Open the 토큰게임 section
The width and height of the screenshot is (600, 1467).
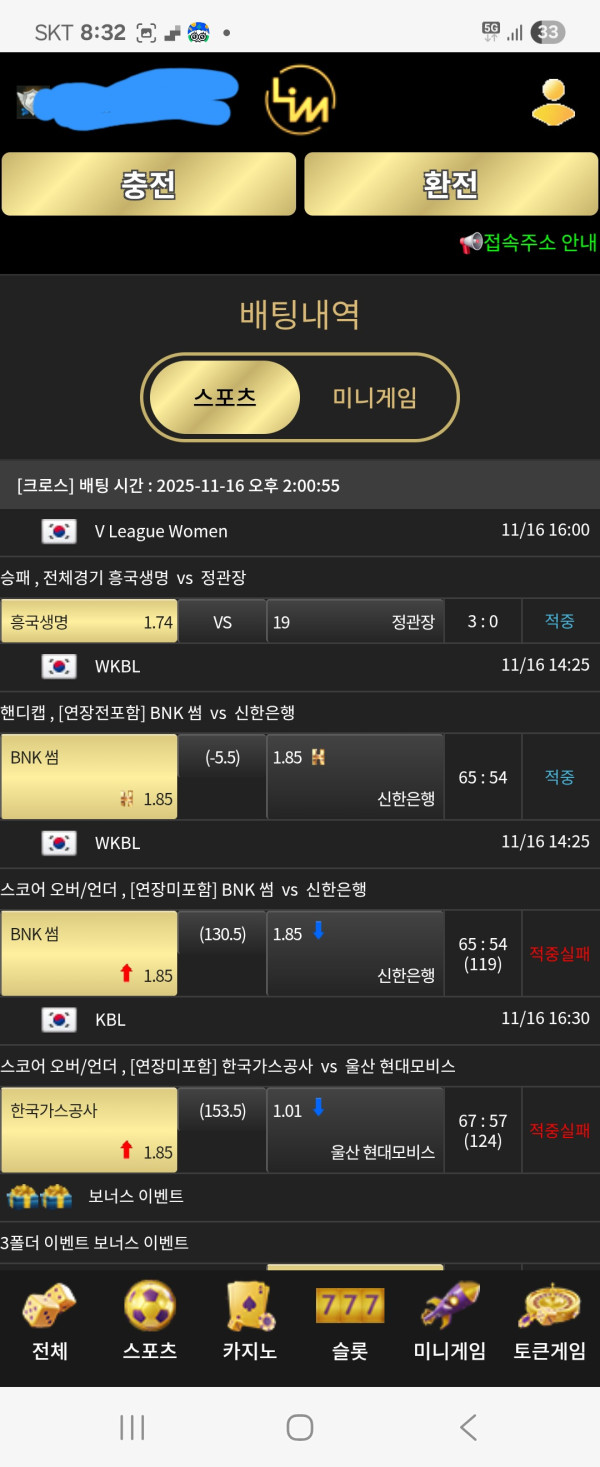[550, 1321]
